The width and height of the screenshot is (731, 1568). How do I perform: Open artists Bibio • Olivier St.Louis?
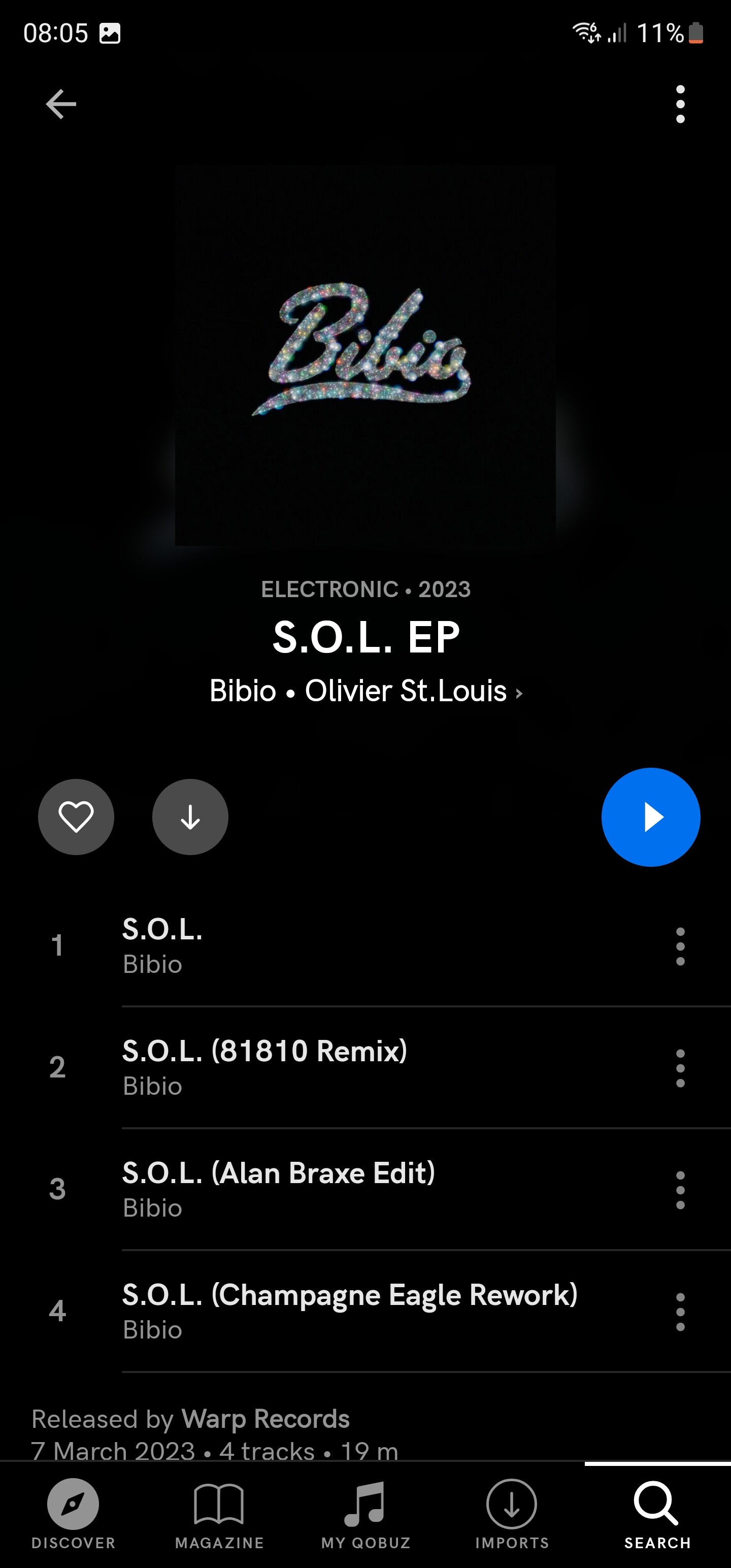tap(365, 691)
